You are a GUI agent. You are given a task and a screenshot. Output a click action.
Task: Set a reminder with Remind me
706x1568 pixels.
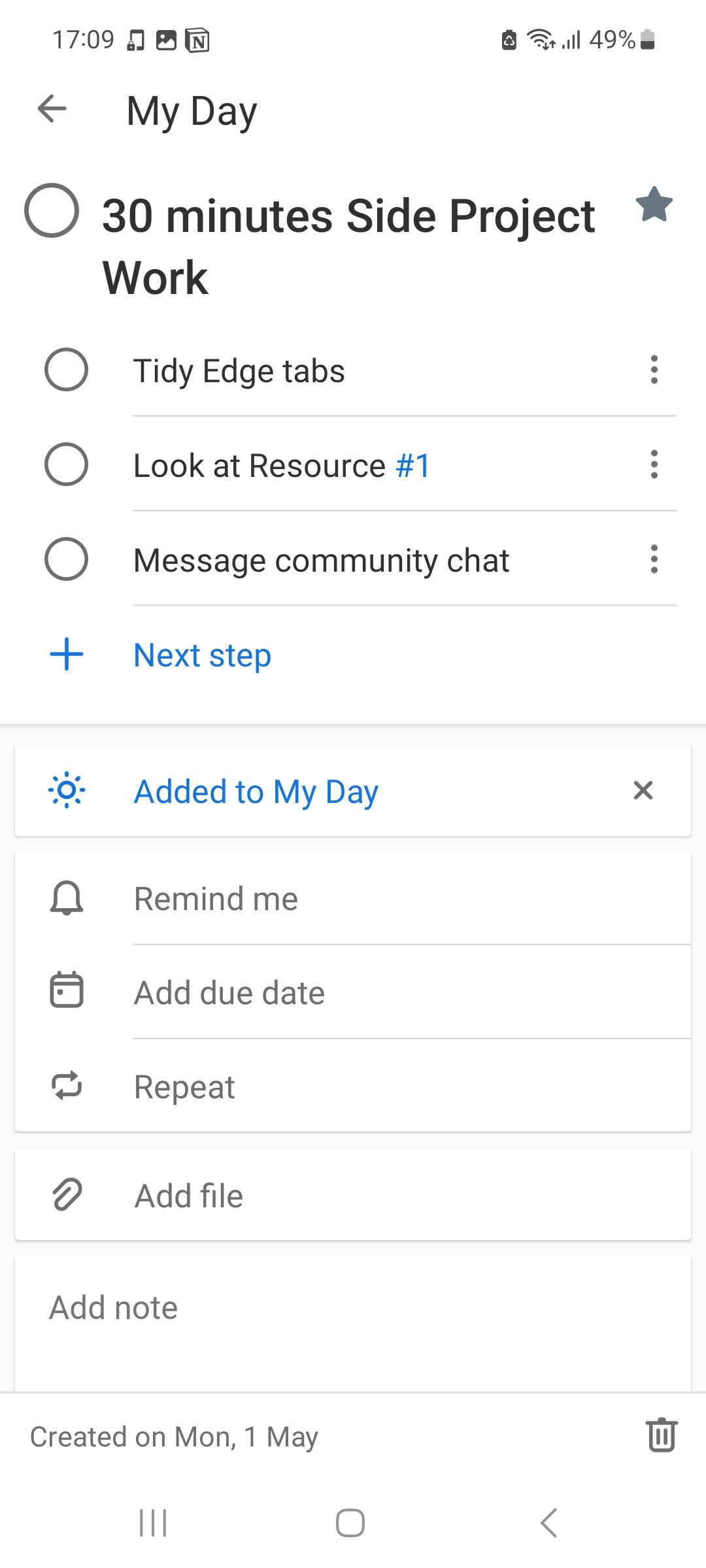216,898
